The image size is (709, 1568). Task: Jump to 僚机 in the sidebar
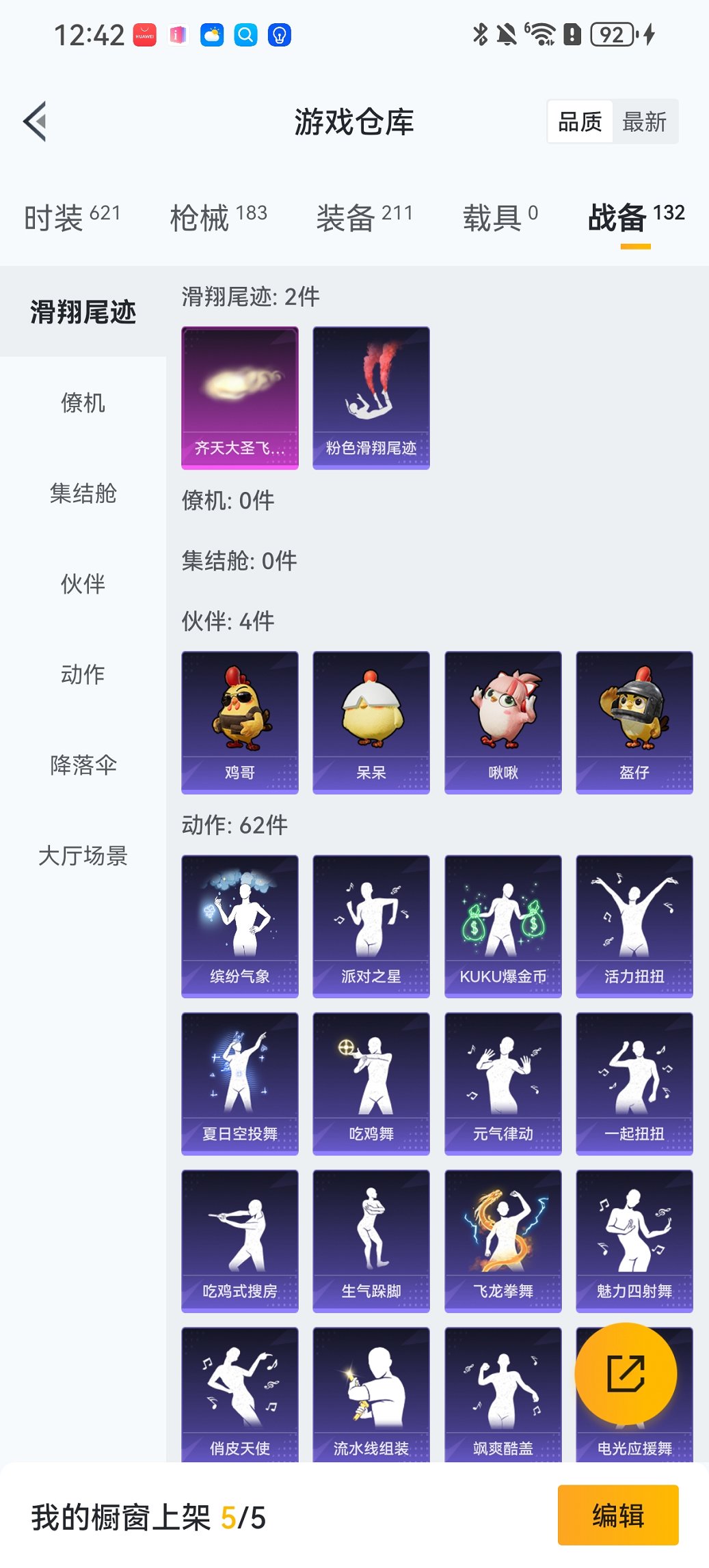[x=83, y=403]
